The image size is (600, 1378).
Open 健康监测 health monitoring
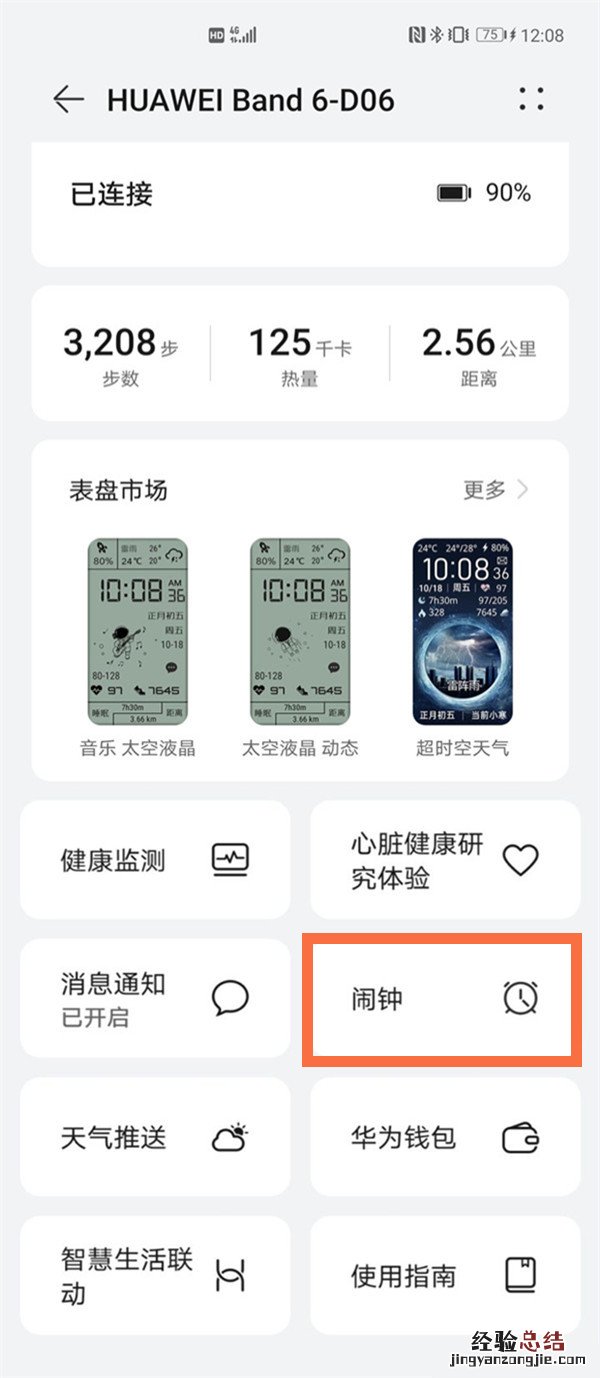coord(155,860)
